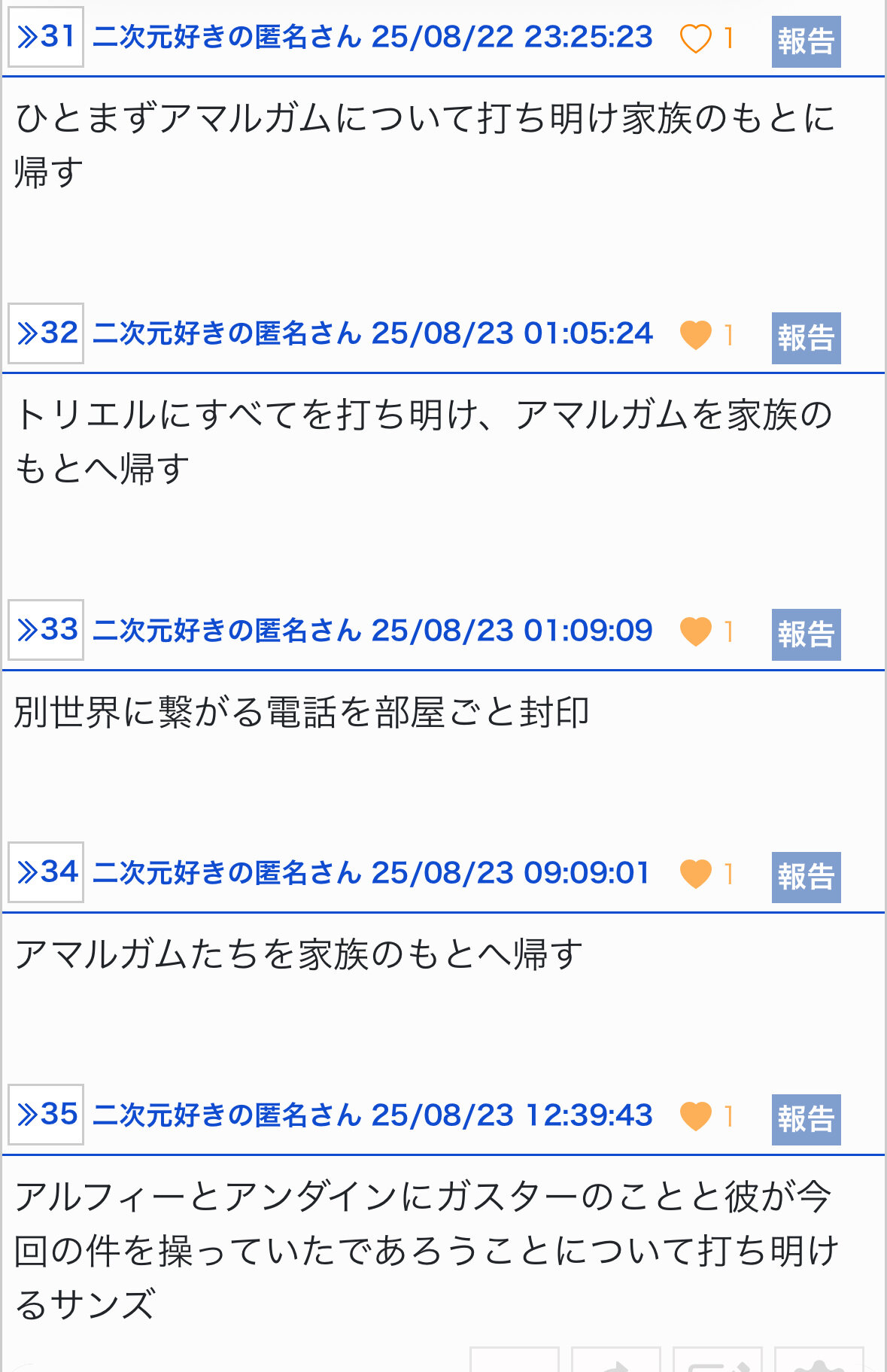Screen dimensions: 887x1372
Task: Tap the >>35 post number anchor
Action: pyautogui.click(x=46, y=1115)
